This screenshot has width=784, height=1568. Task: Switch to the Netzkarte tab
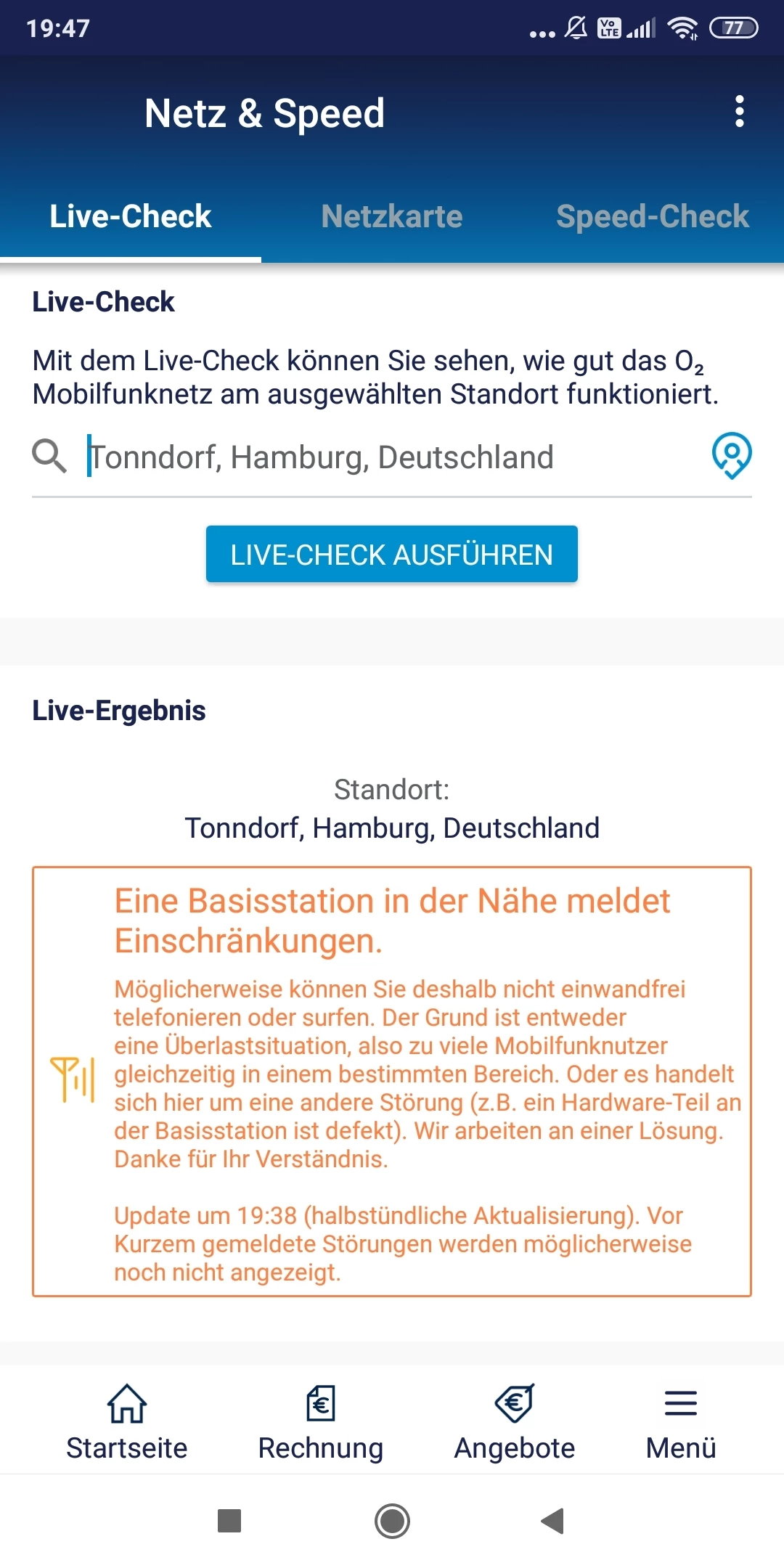392,216
